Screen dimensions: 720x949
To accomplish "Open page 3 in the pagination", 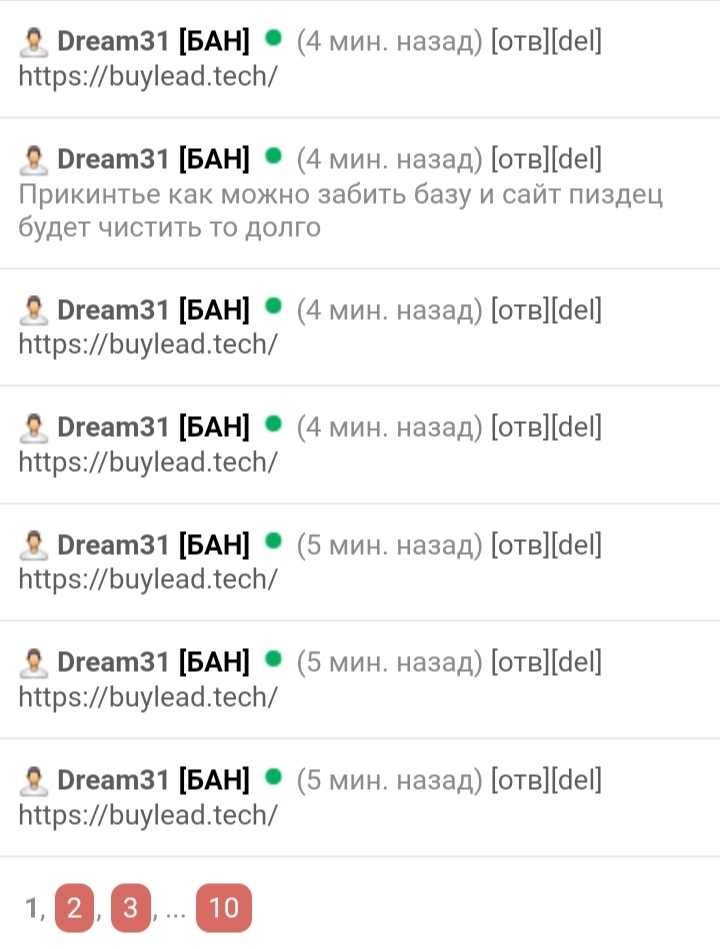I will (x=129, y=907).
